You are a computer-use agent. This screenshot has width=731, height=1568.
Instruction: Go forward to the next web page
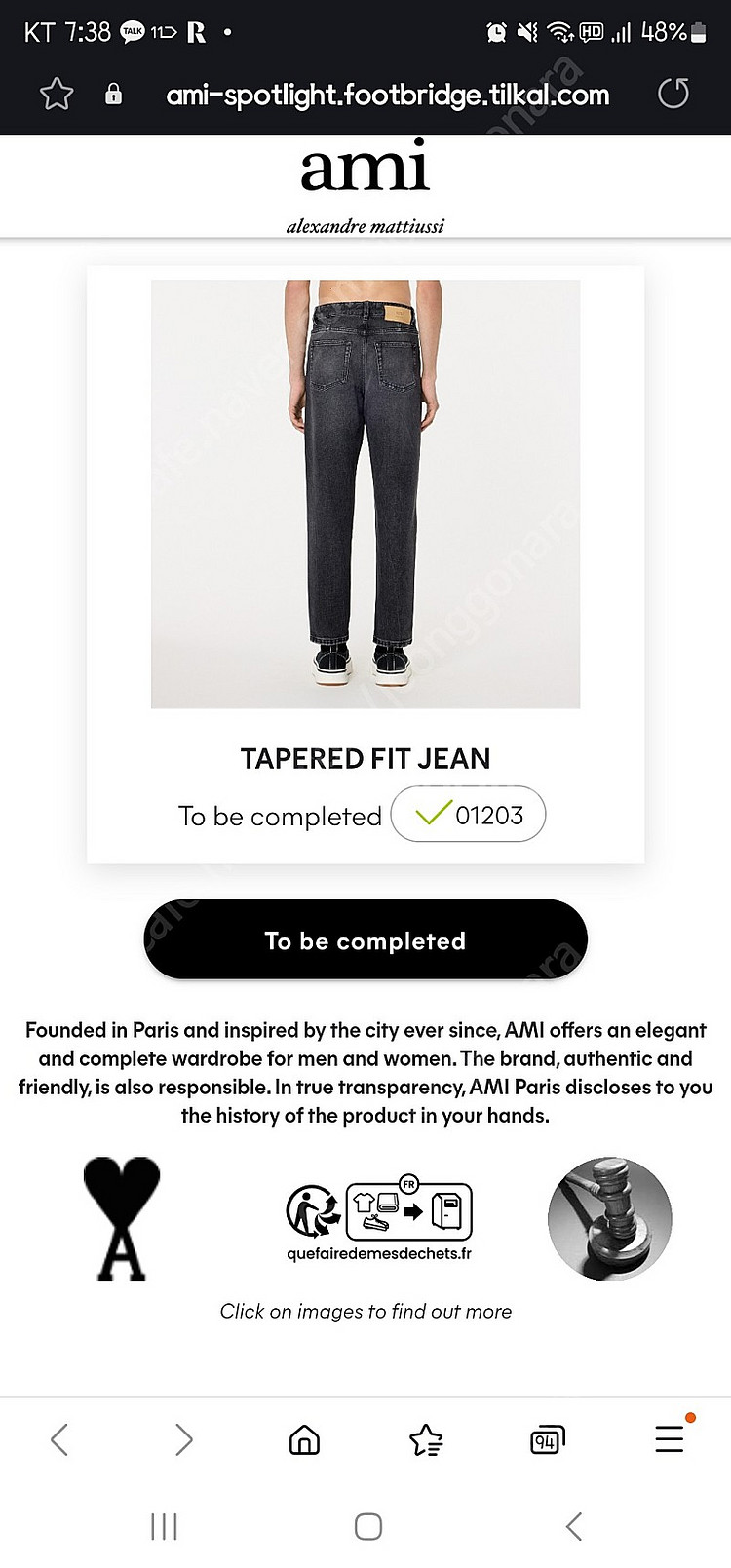click(183, 1439)
